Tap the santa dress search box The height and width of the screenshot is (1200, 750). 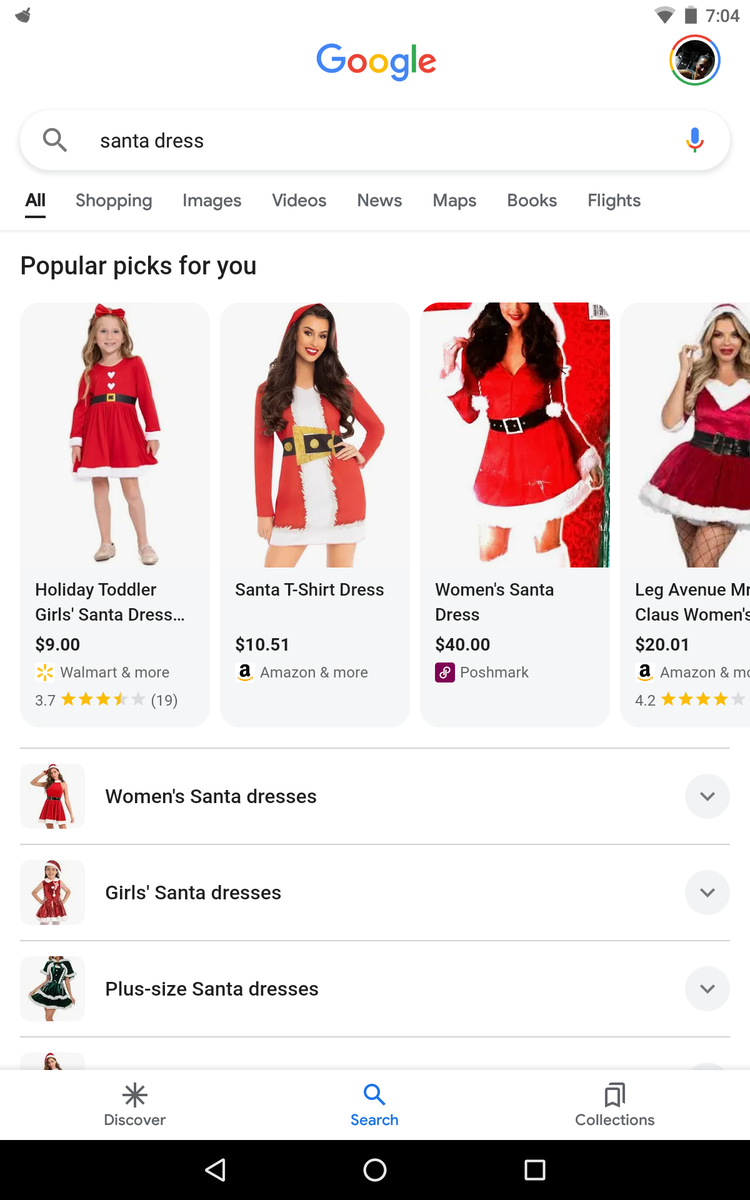coord(360,141)
